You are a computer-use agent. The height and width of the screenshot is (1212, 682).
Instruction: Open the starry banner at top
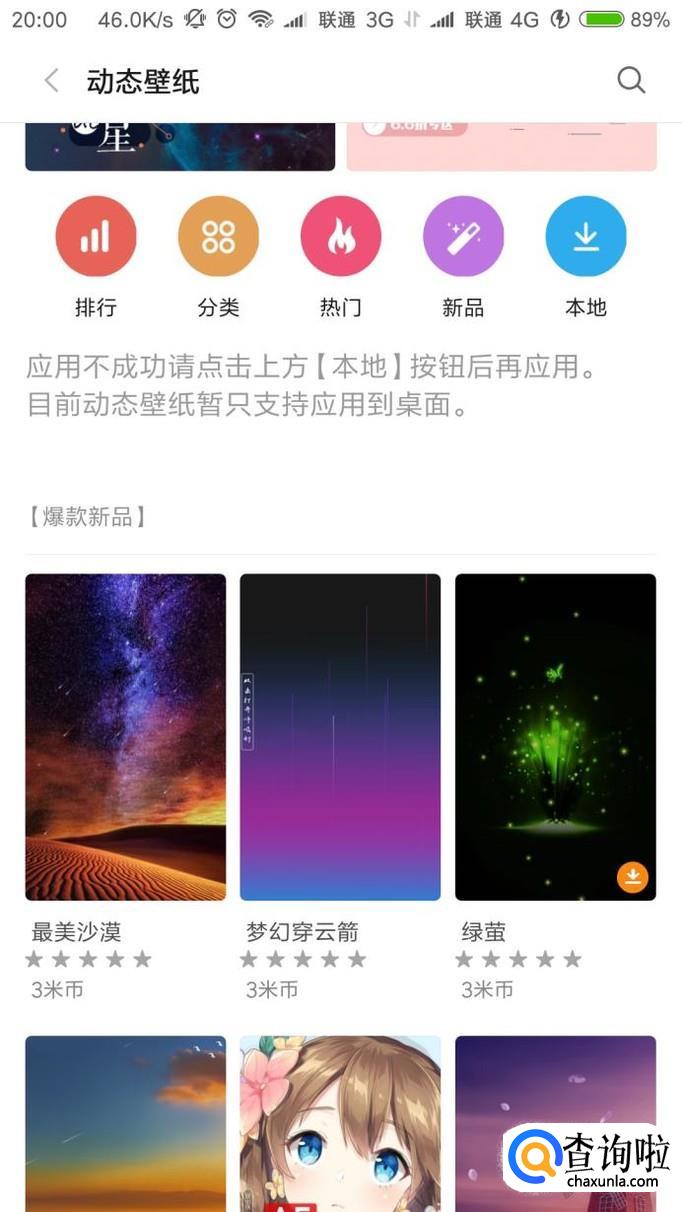[180, 146]
